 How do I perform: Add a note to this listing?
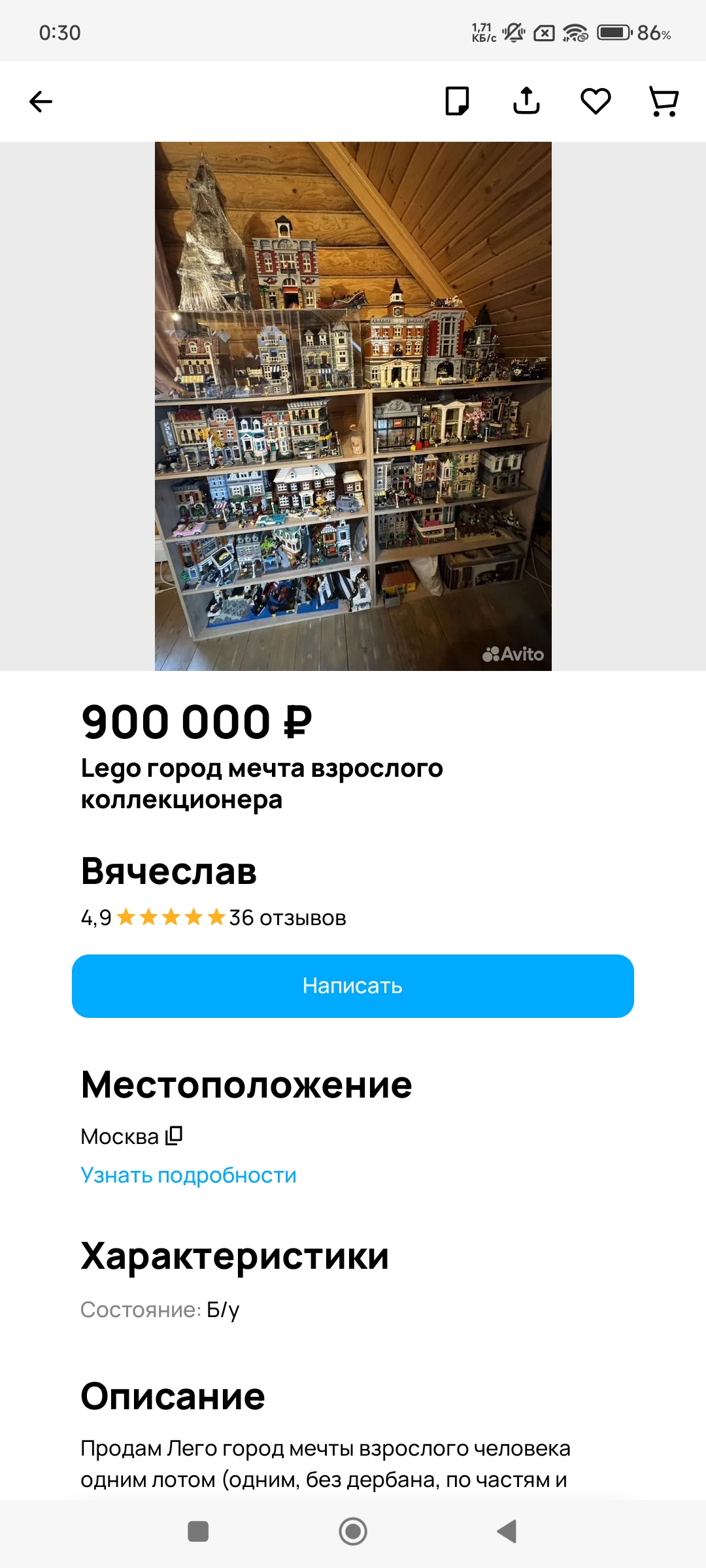[457, 101]
